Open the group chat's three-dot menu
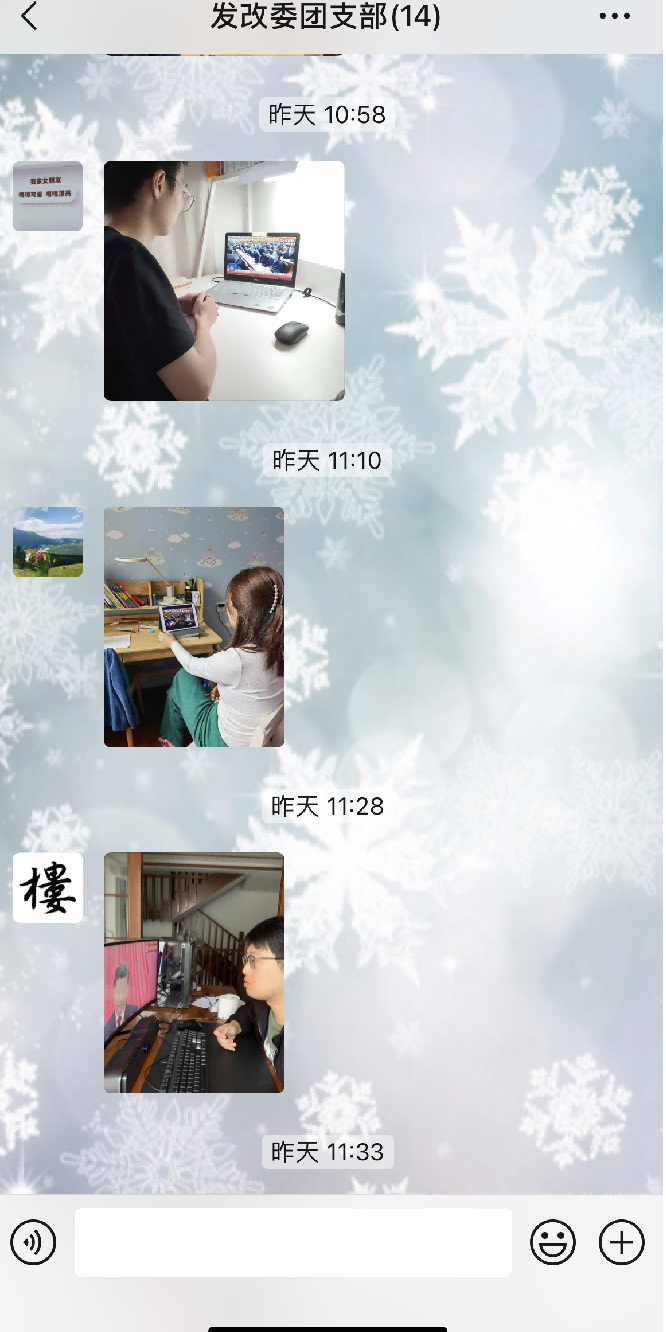This screenshot has width=666, height=1332. point(615,17)
